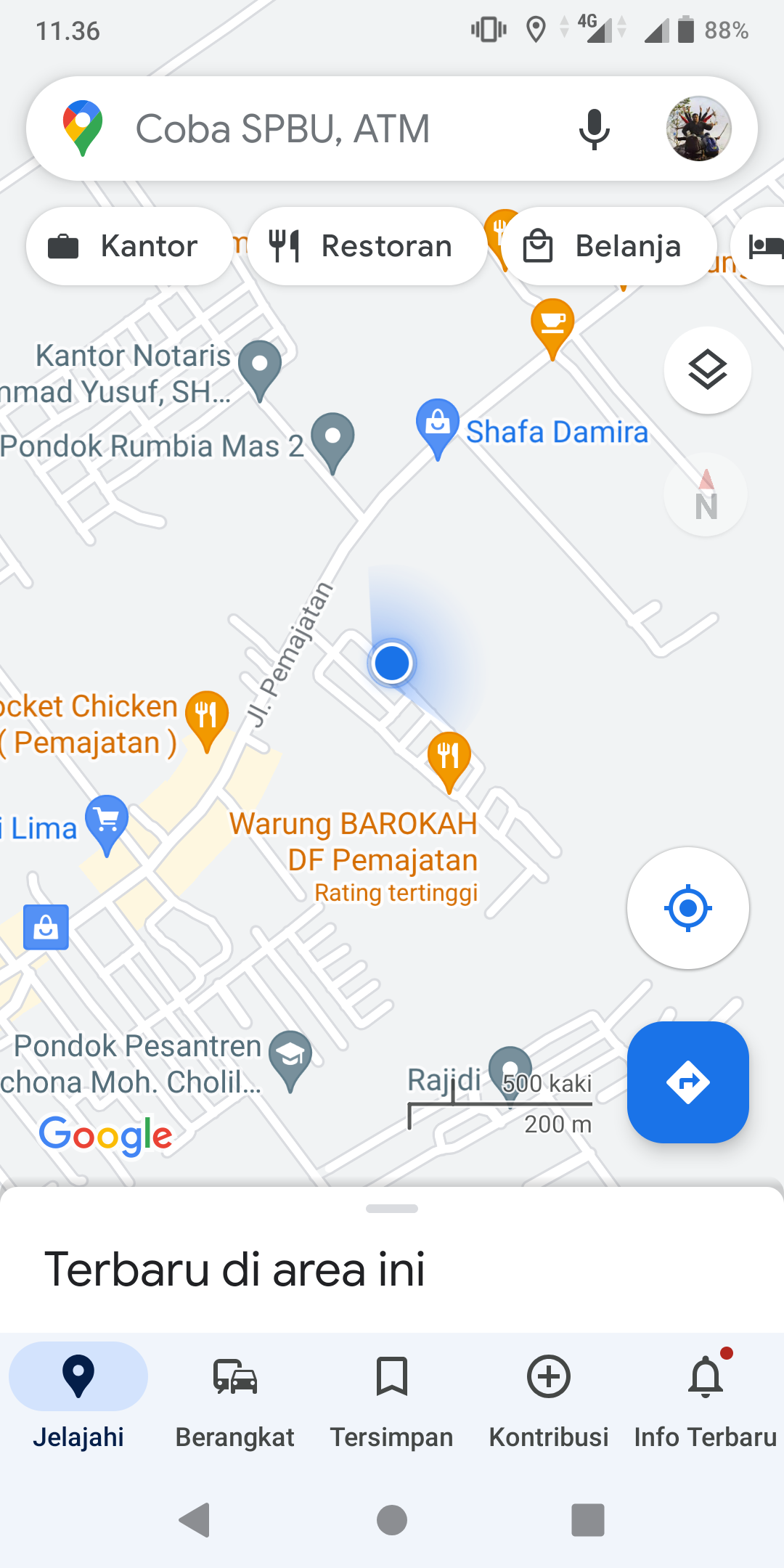The image size is (784, 1568).
Task: Go back using system back button
Action: pos(195,1520)
